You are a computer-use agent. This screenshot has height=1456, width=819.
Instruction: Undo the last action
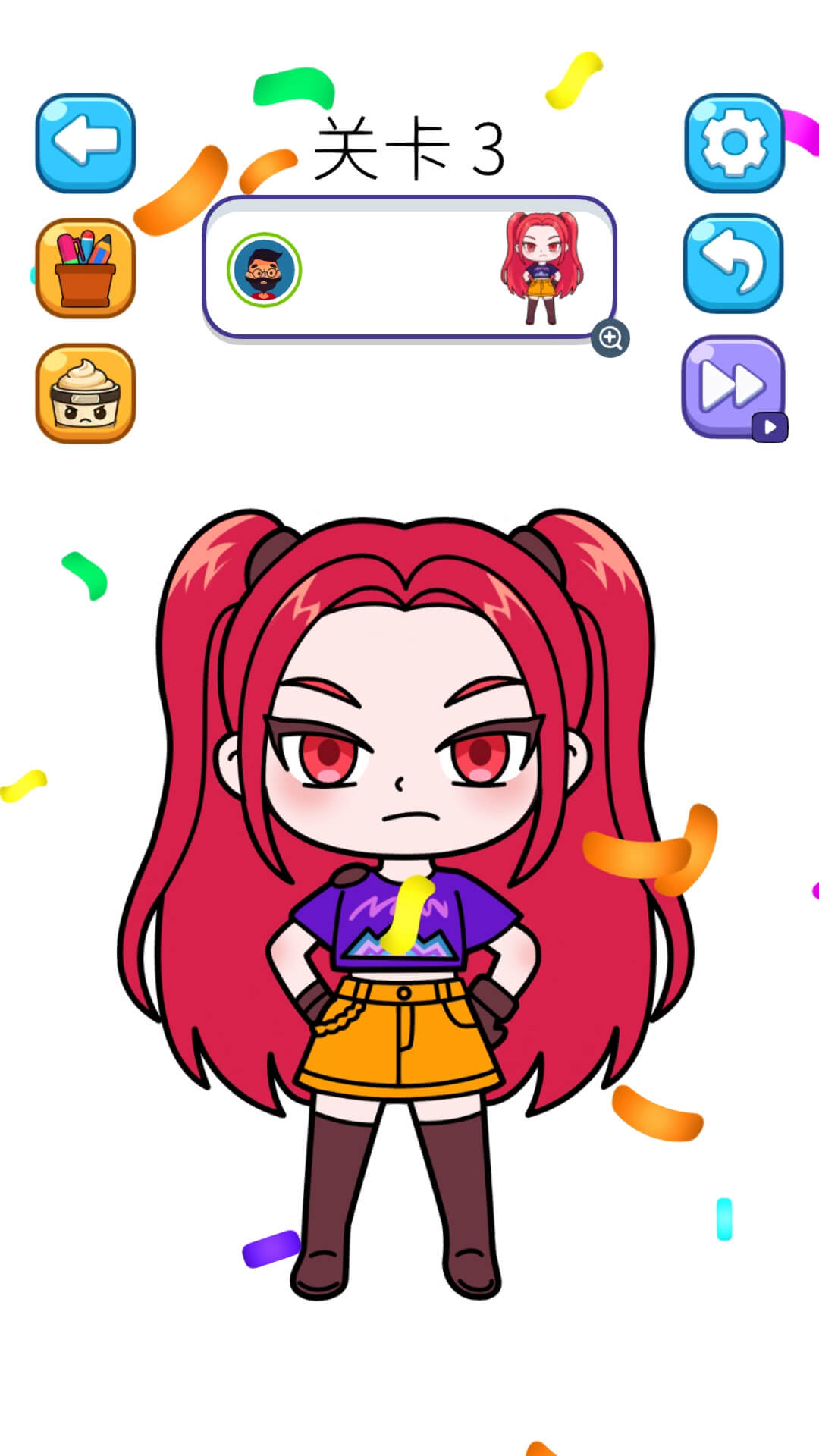tap(733, 263)
